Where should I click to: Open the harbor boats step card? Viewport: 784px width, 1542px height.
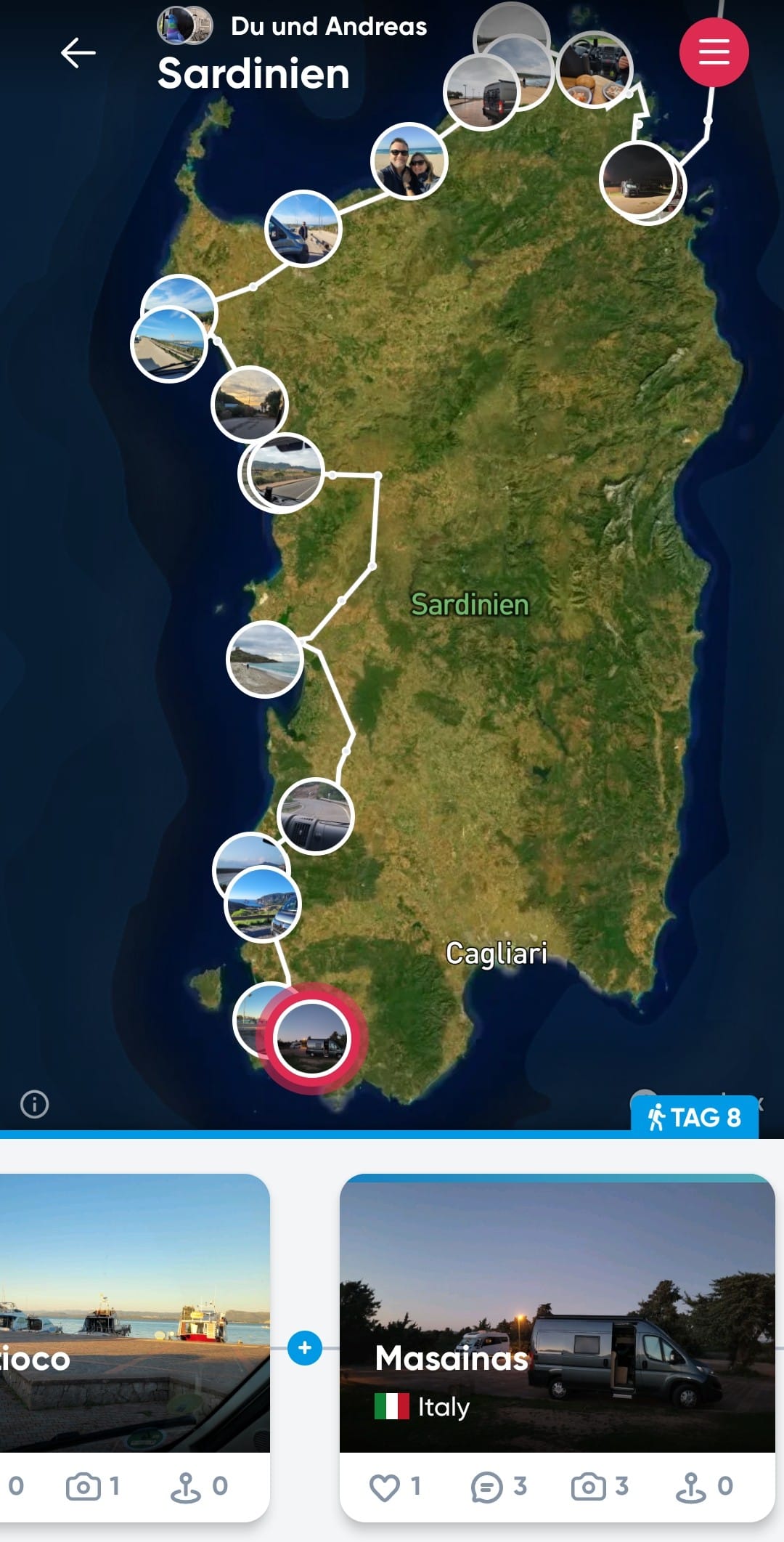(134, 1313)
